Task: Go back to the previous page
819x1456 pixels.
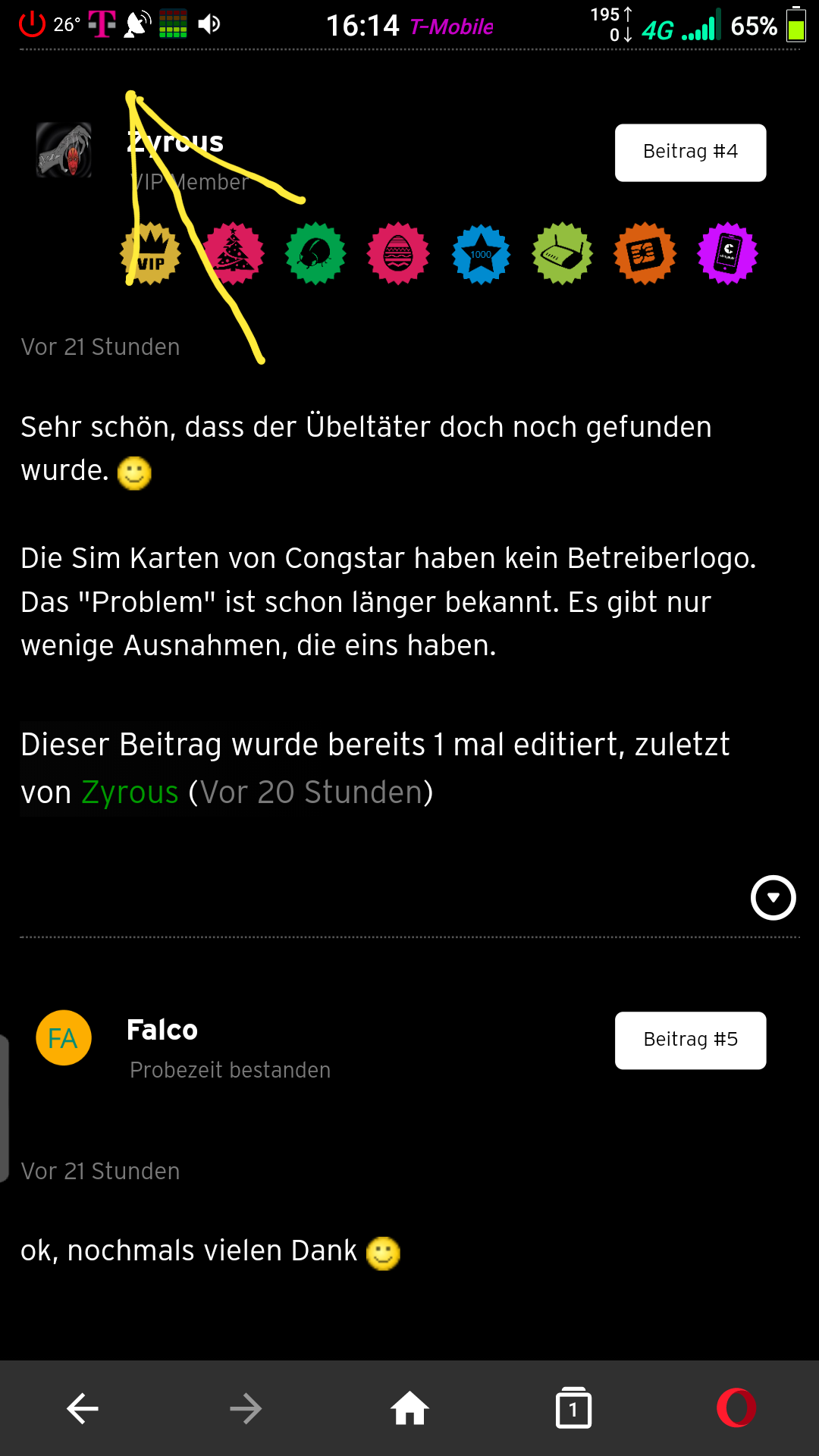Action: pyautogui.click(x=82, y=1409)
